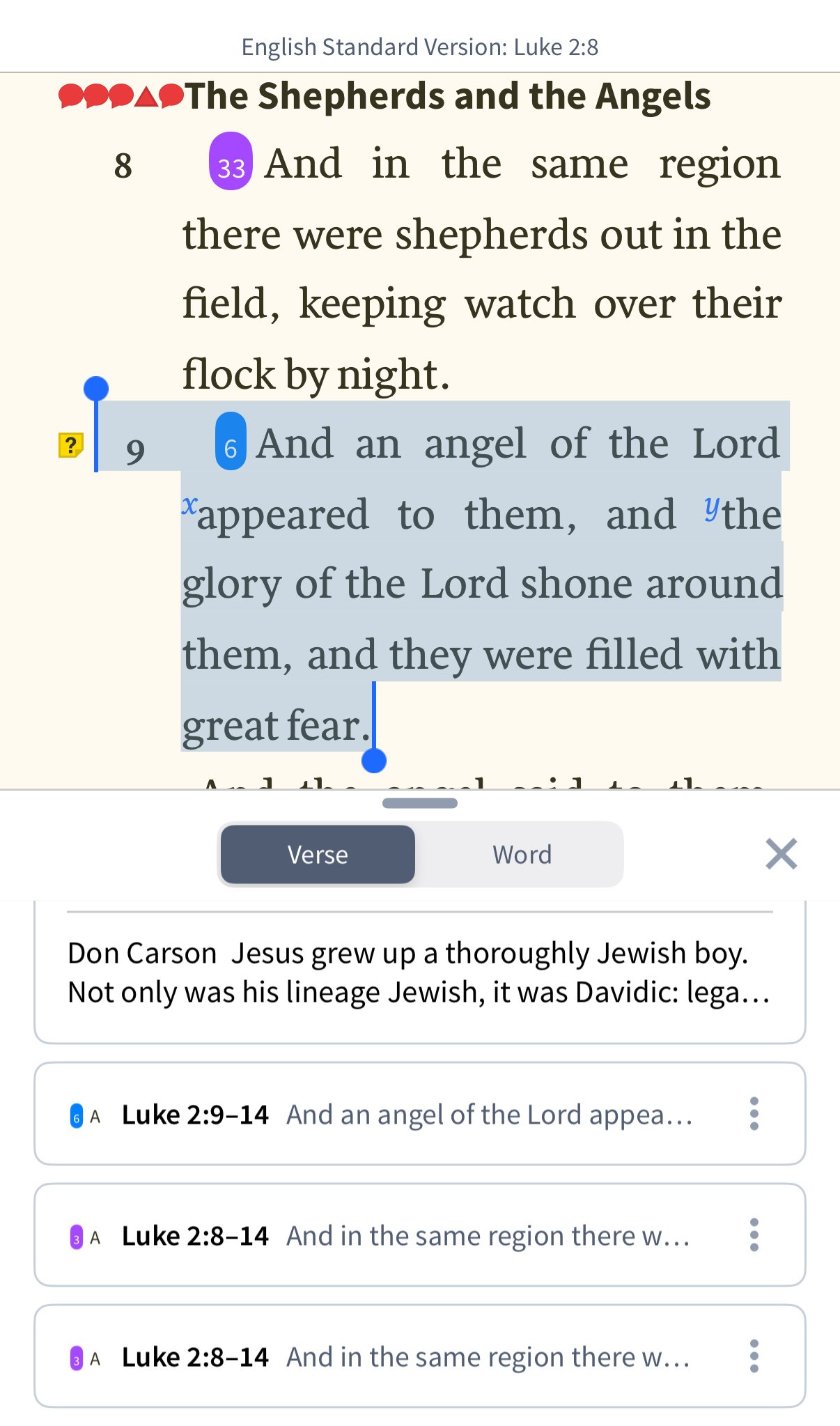The width and height of the screenshot is (840, 1426).
Task: Open the English Standard Version: Luke 2:8 header
Action: coord(419,47)
